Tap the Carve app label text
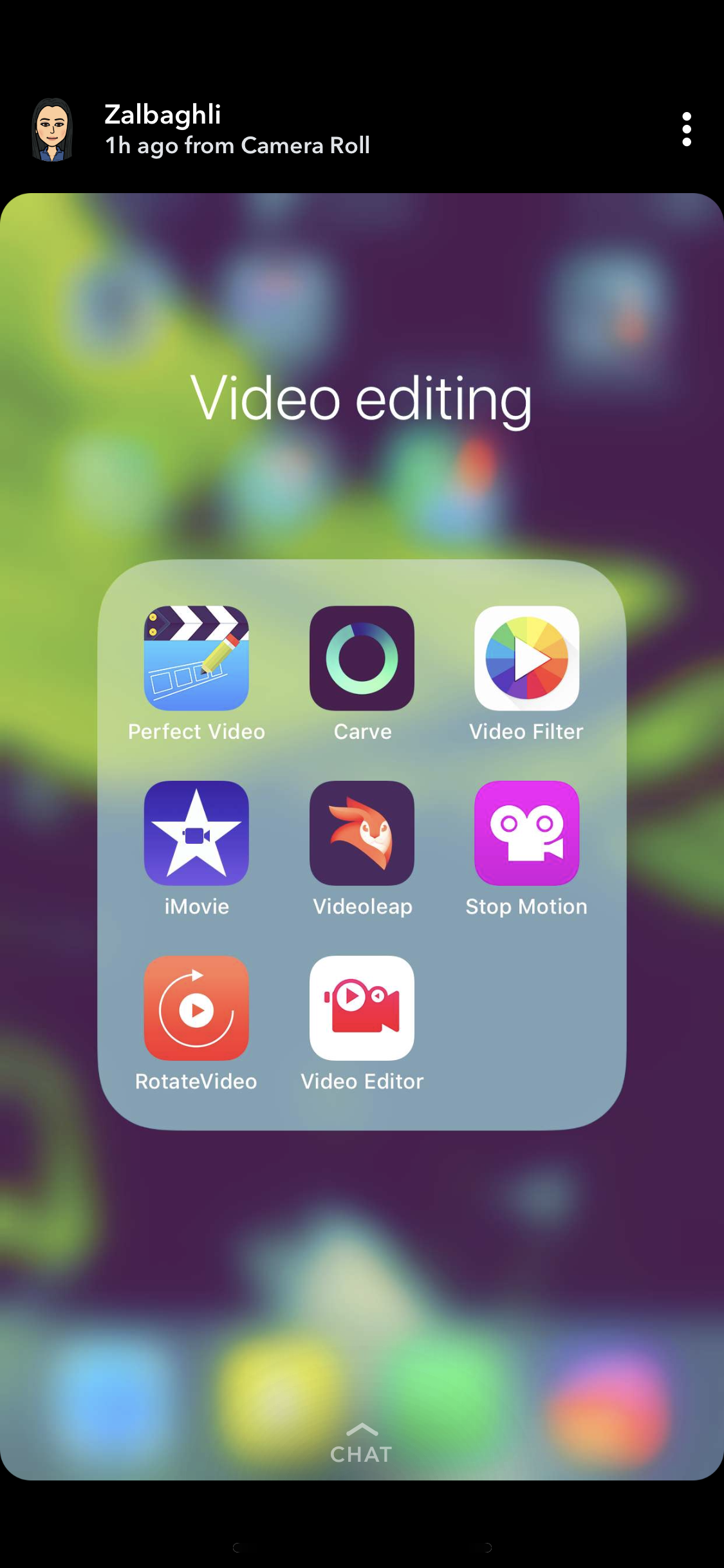 pyautogui.click(x=362, y=731)
